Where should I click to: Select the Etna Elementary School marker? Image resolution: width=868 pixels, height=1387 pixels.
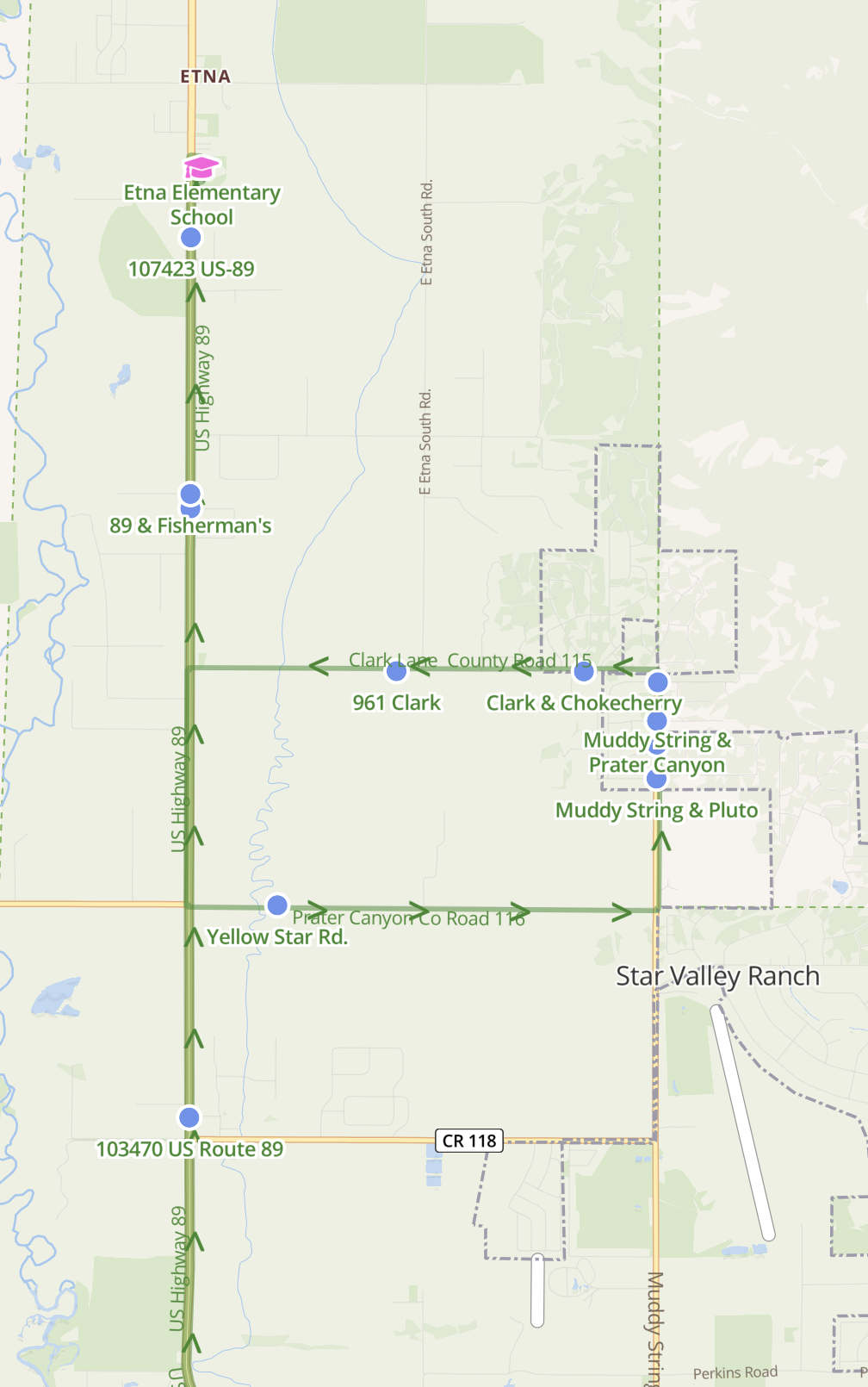pos(201,167)
